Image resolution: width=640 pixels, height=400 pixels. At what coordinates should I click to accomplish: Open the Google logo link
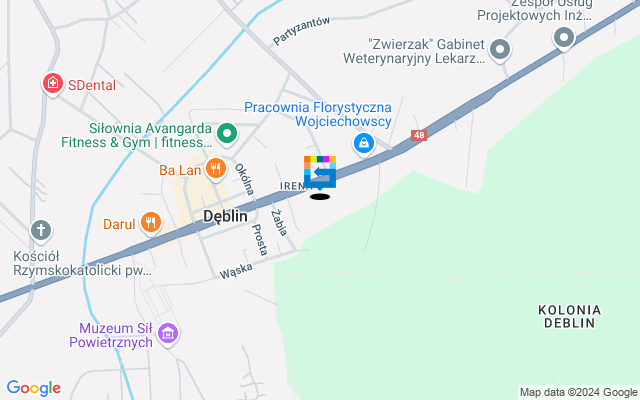click(33, 388)
